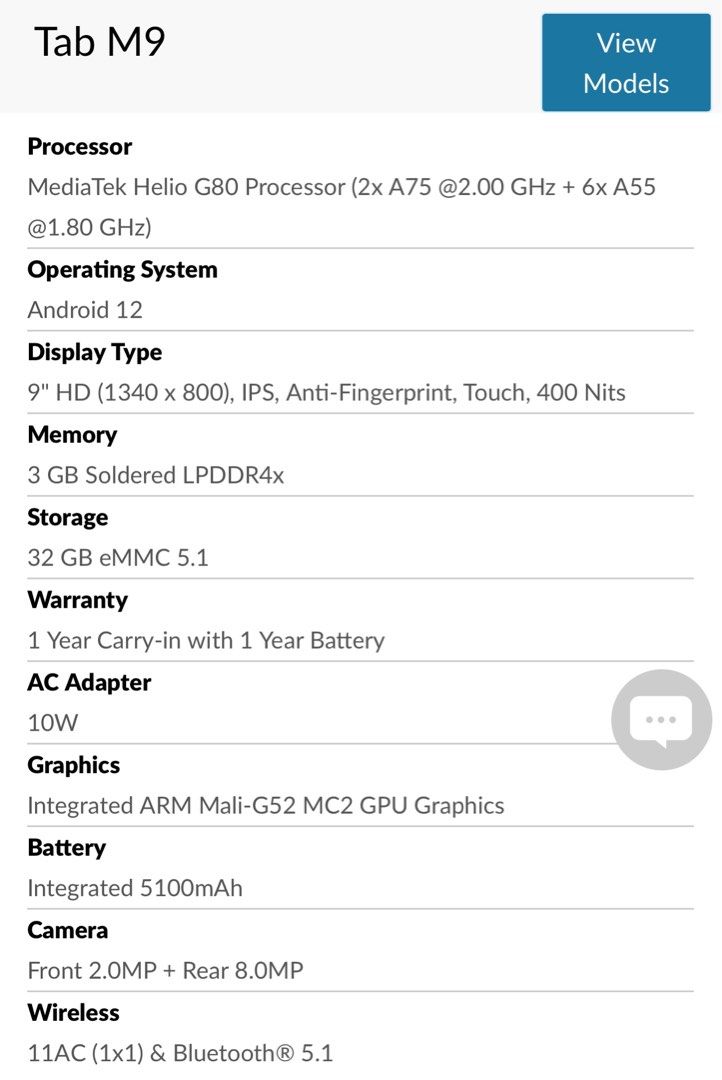Click the Storage spec header
The height and width of the screenshot is (1080, 722).
pos(67,517)
